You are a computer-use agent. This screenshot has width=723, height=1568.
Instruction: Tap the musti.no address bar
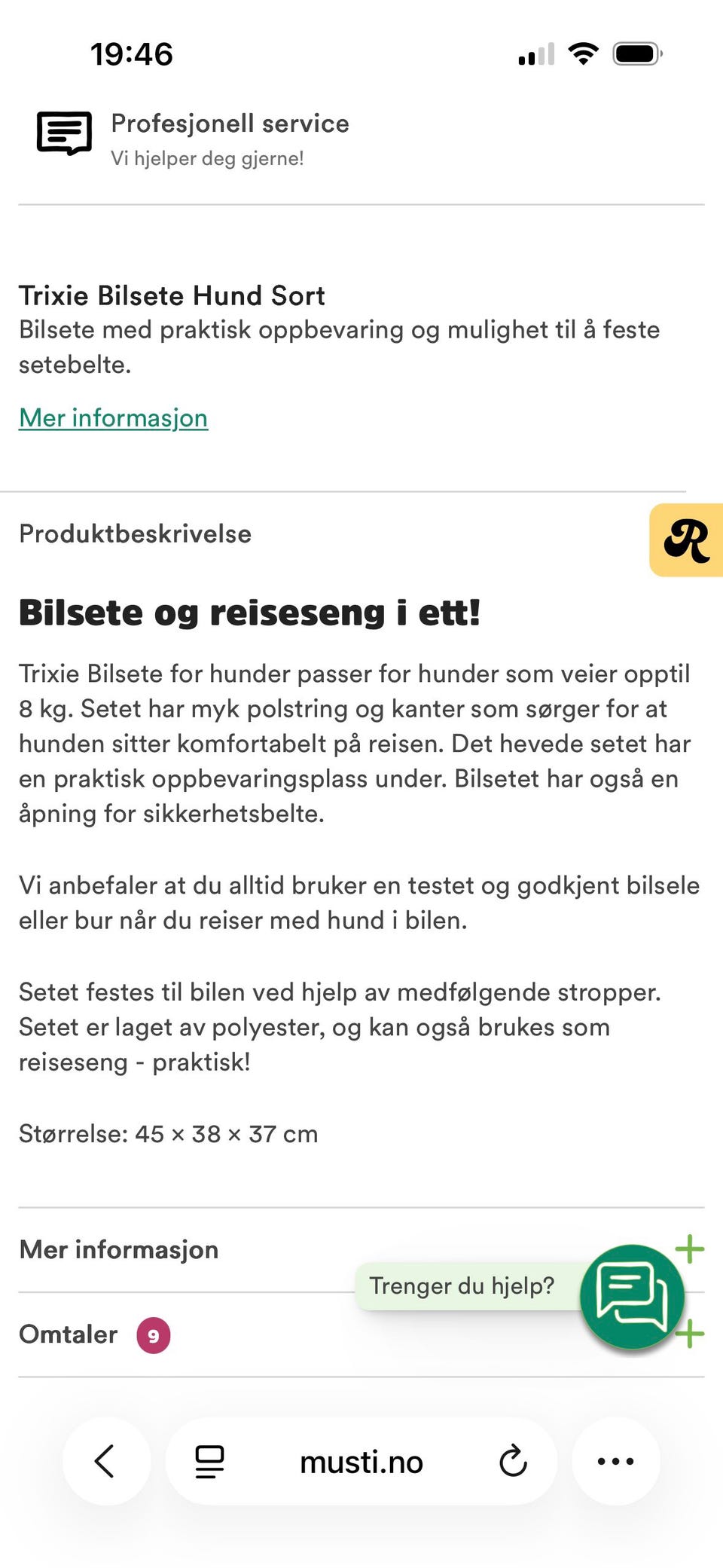click(361, 1460)
